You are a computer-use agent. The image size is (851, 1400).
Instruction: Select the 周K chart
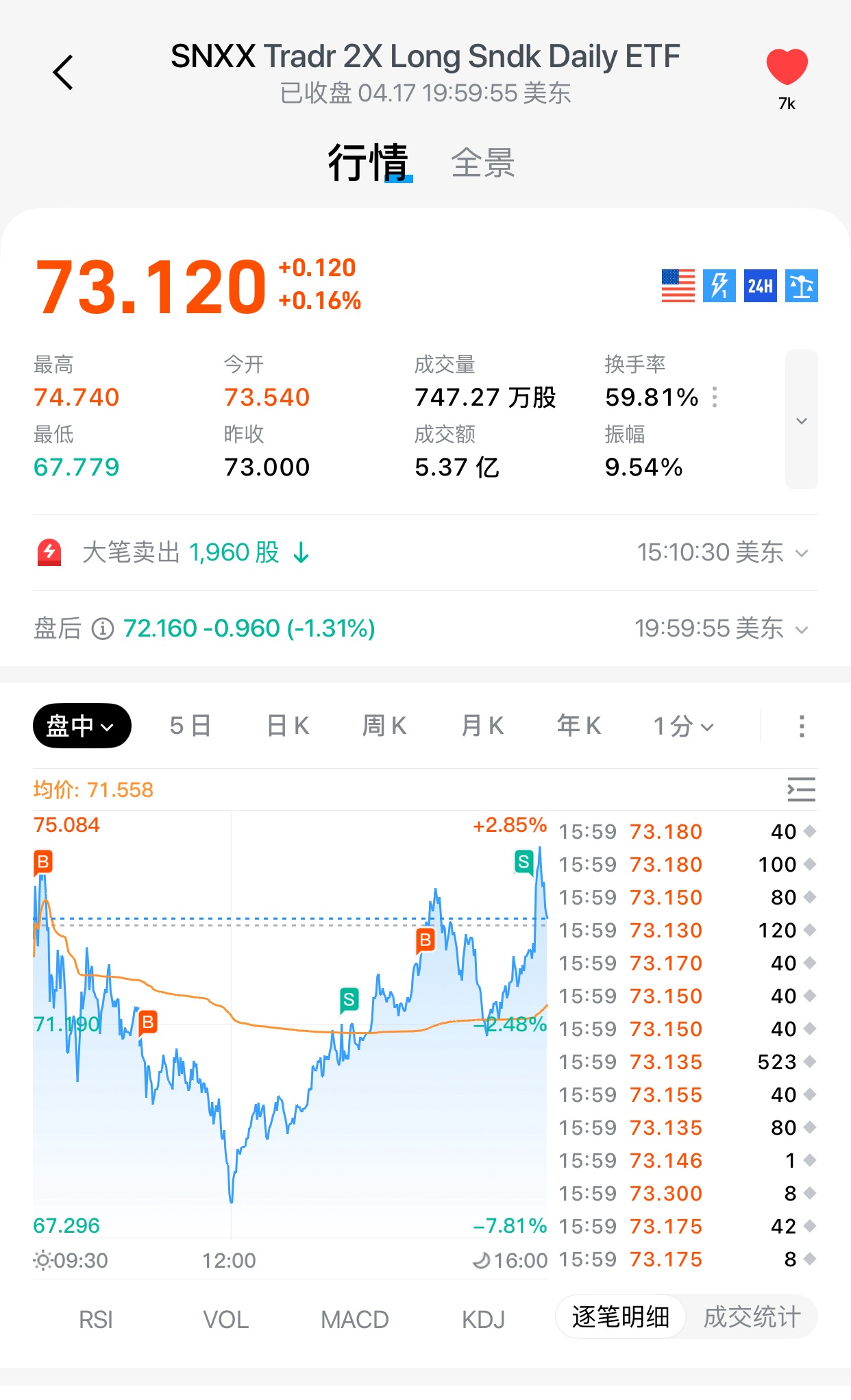pyautogui.click(x=384, y=726)
